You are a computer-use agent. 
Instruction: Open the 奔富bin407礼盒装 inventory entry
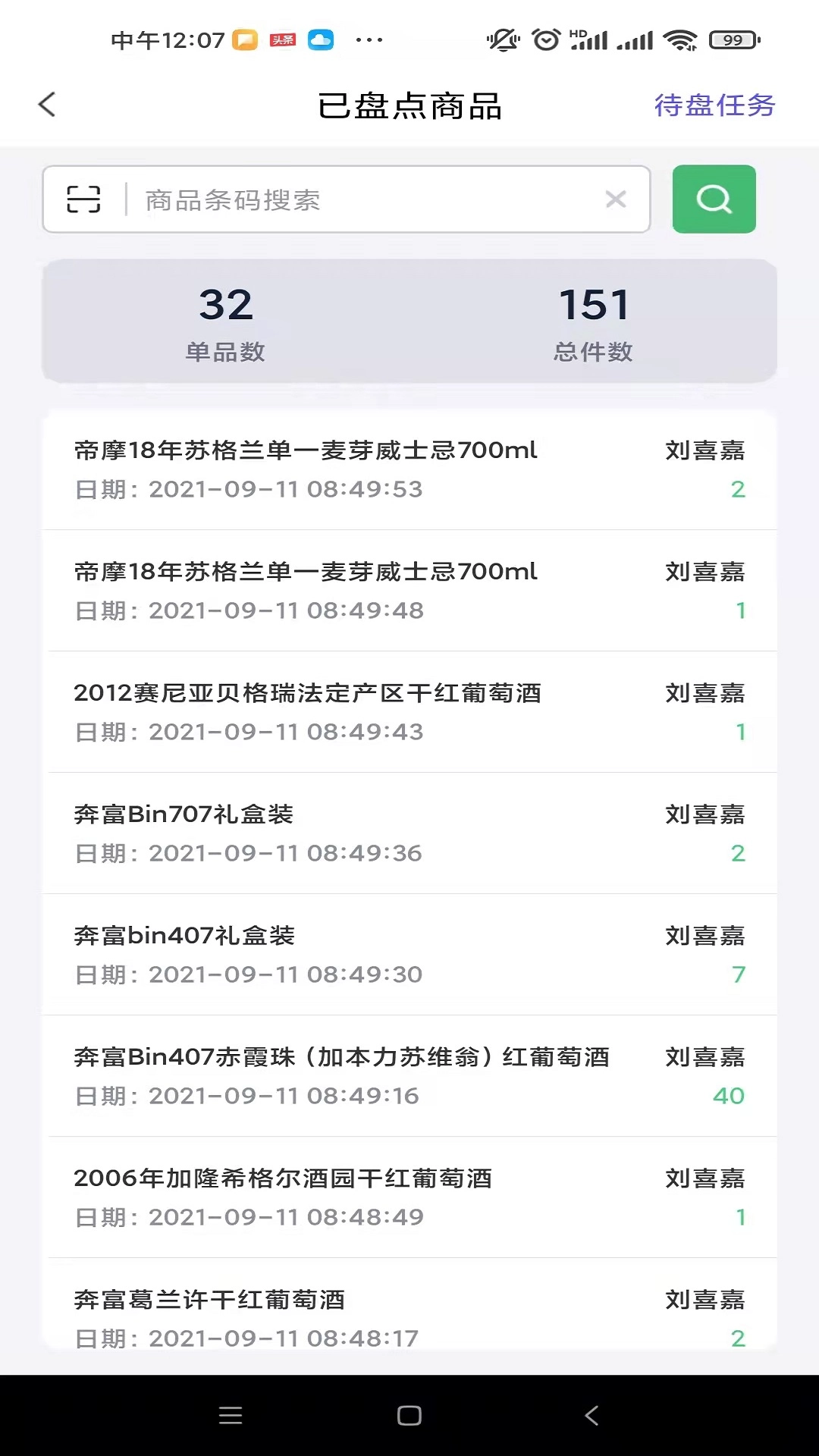pos(409,954)
